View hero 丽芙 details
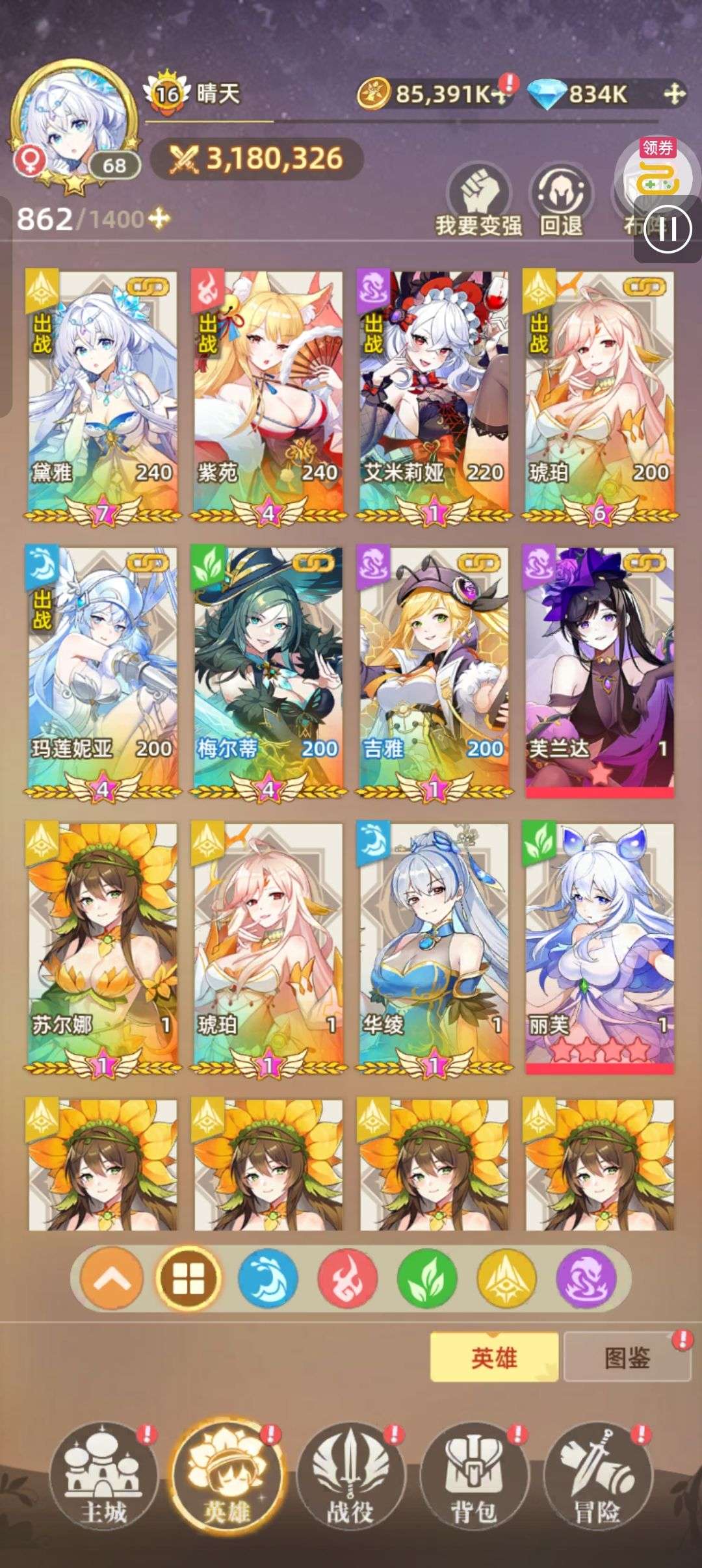Screen dimensions: 702x1568 pos(599,946)
